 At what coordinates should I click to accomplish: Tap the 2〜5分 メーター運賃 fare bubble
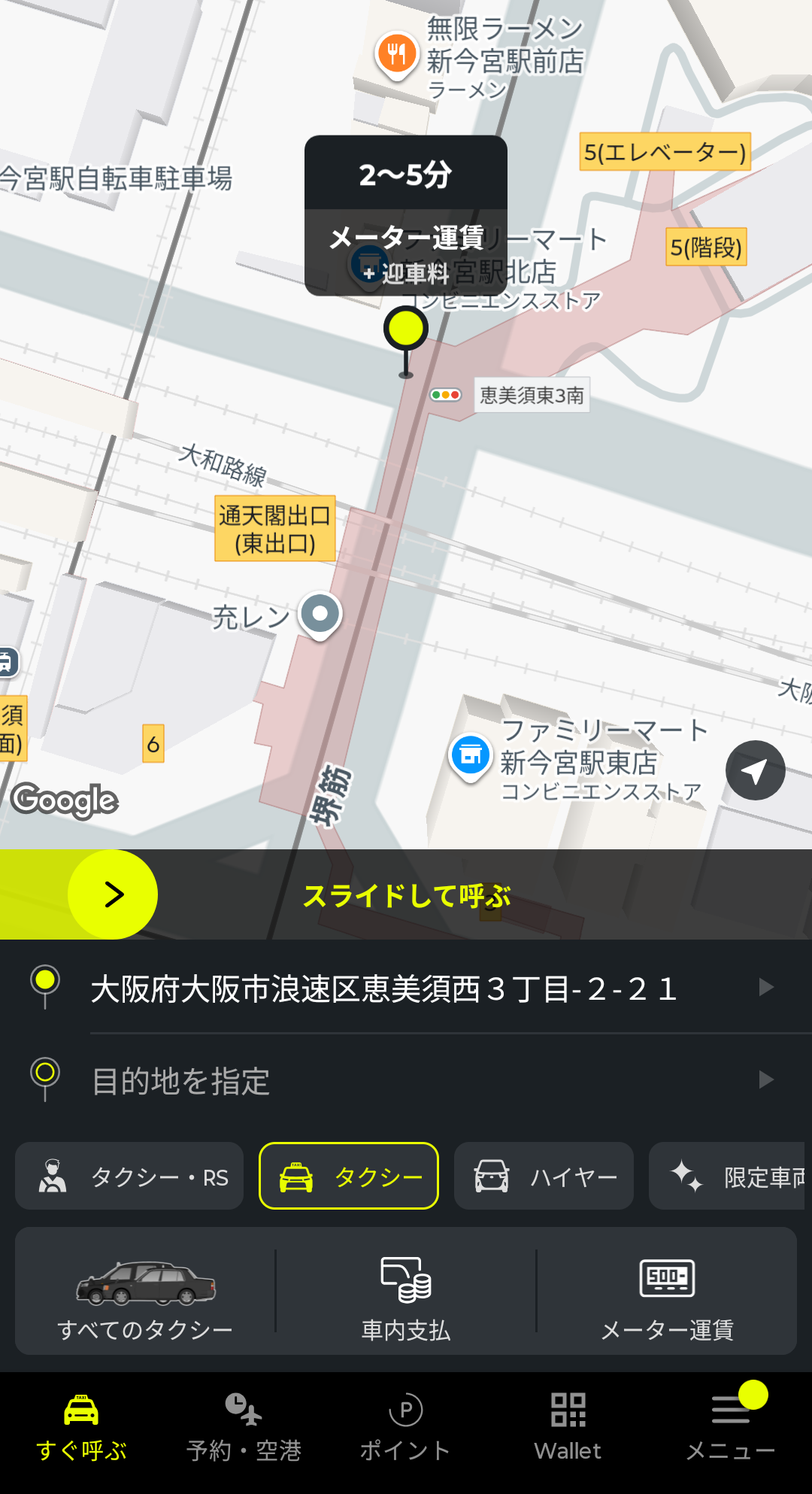[x=406, y=215]
